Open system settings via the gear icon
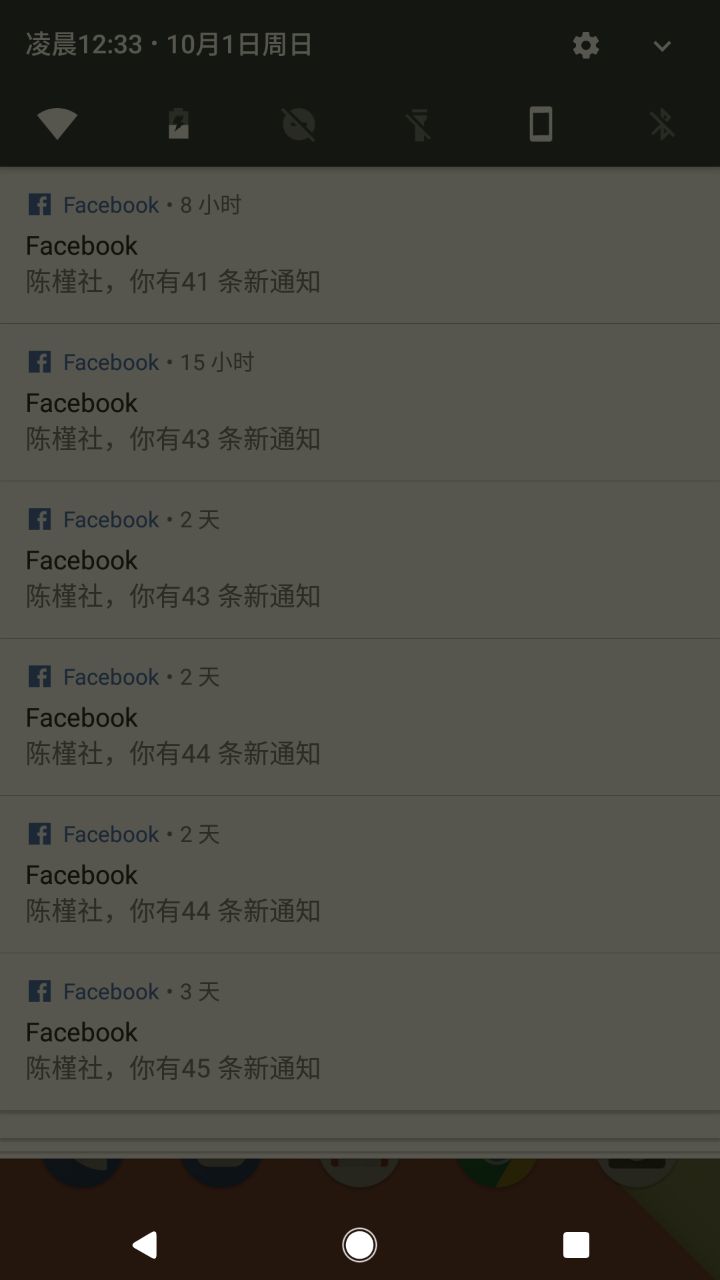This screenshot has height=1280, width=720. pyautogui.click(x=586, y=45)
